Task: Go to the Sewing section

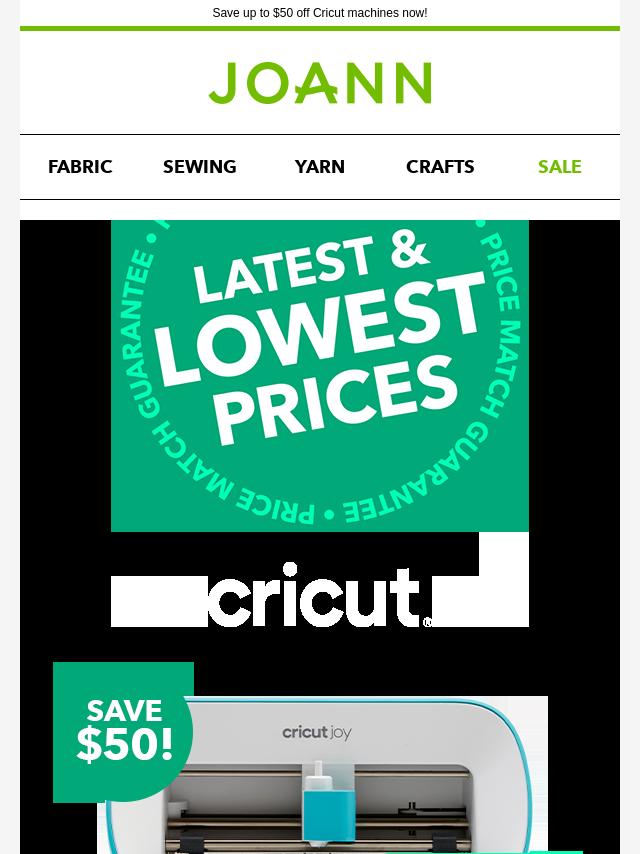Action: point(200,167)
